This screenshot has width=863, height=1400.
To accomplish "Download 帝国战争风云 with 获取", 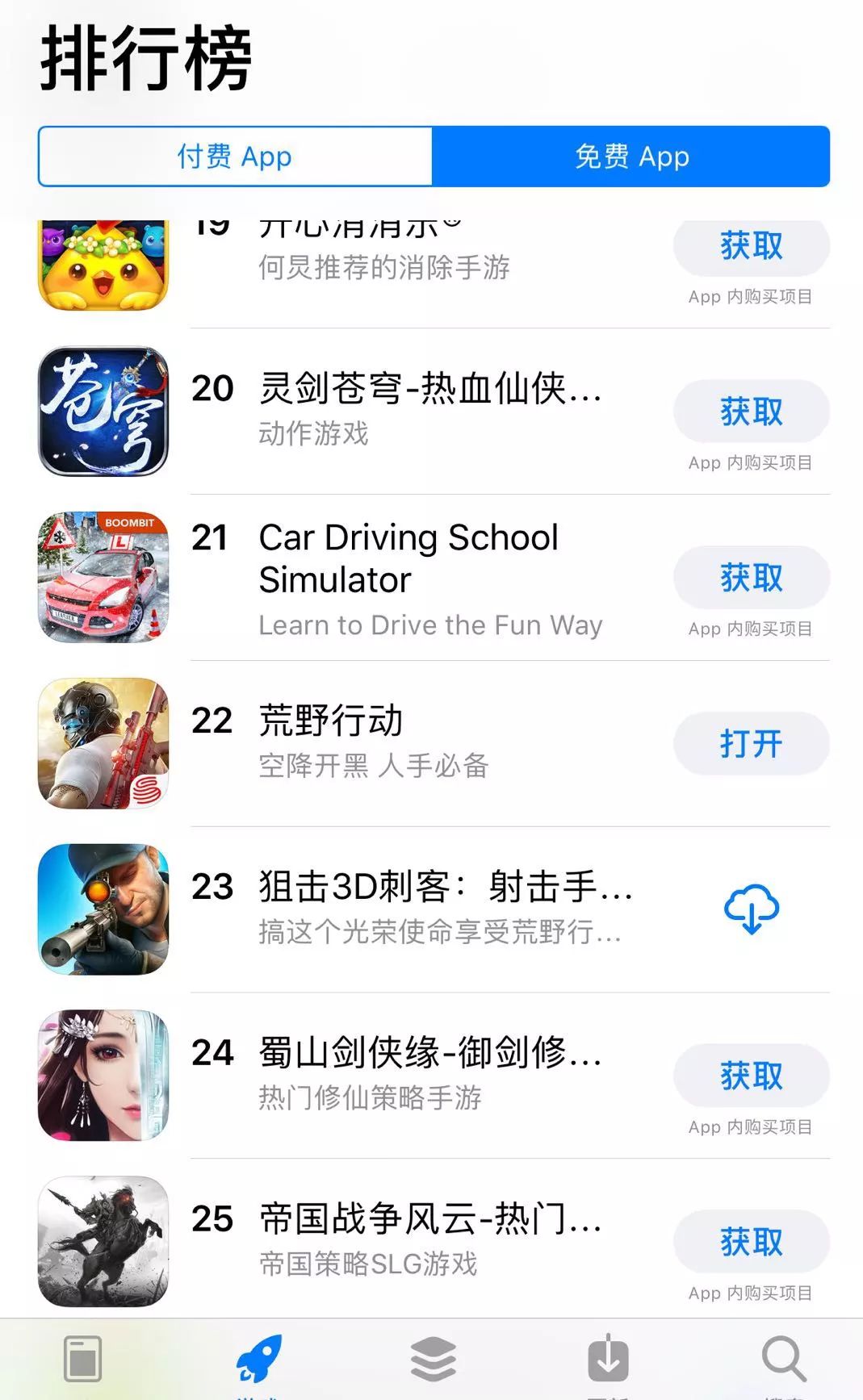I will (751, 1242).
